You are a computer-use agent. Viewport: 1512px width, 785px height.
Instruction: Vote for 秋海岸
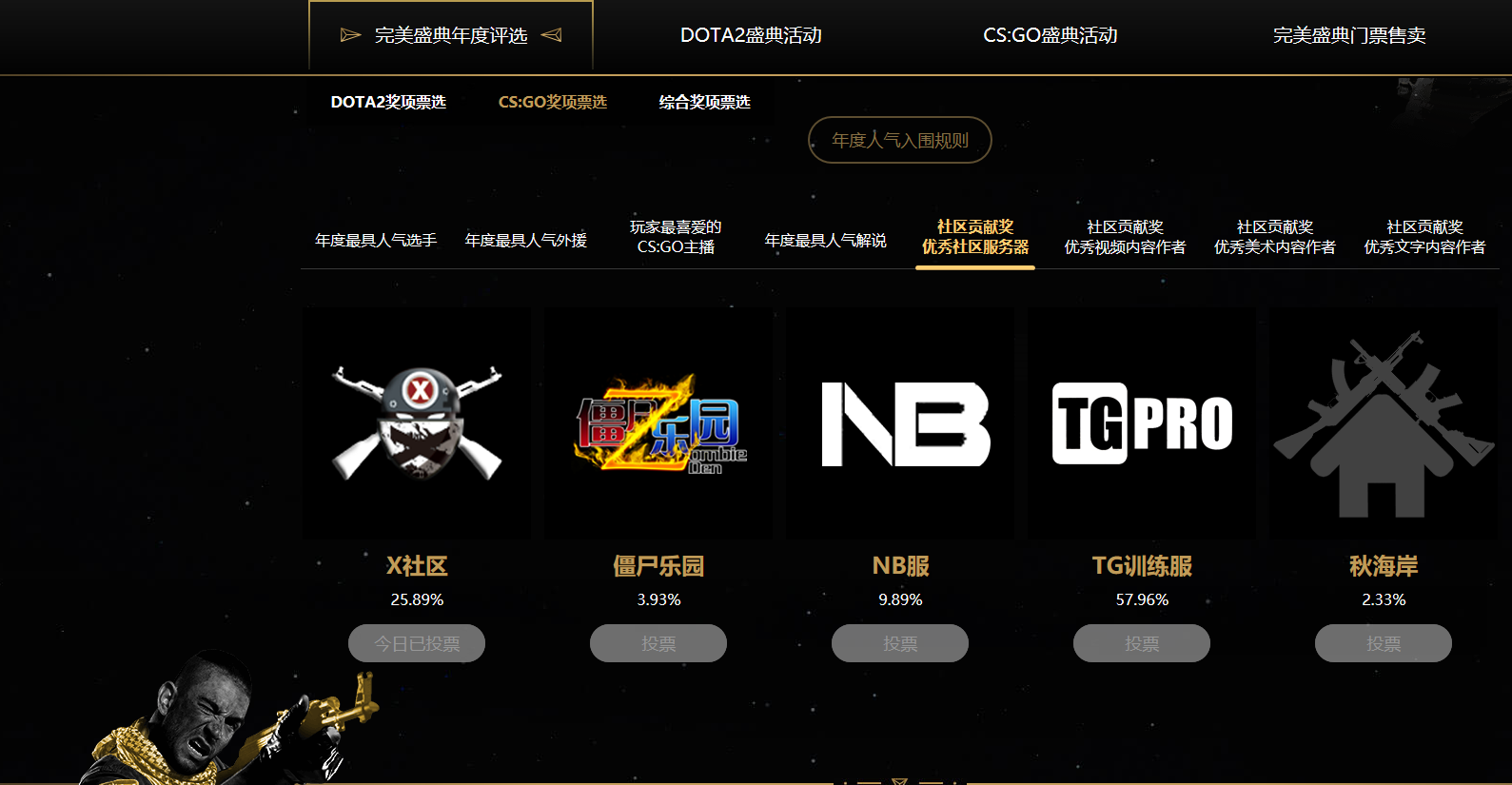click(1384, 643)
